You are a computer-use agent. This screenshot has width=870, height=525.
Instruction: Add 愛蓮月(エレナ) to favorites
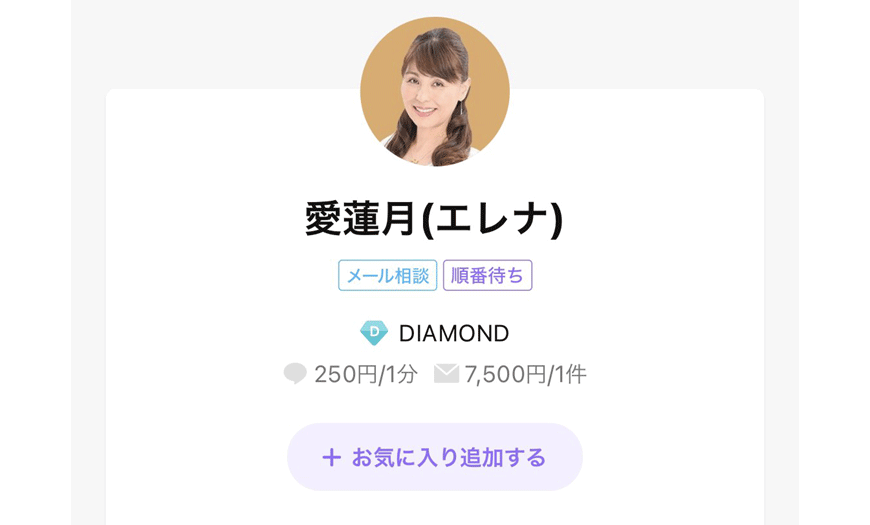click(434, 457)
